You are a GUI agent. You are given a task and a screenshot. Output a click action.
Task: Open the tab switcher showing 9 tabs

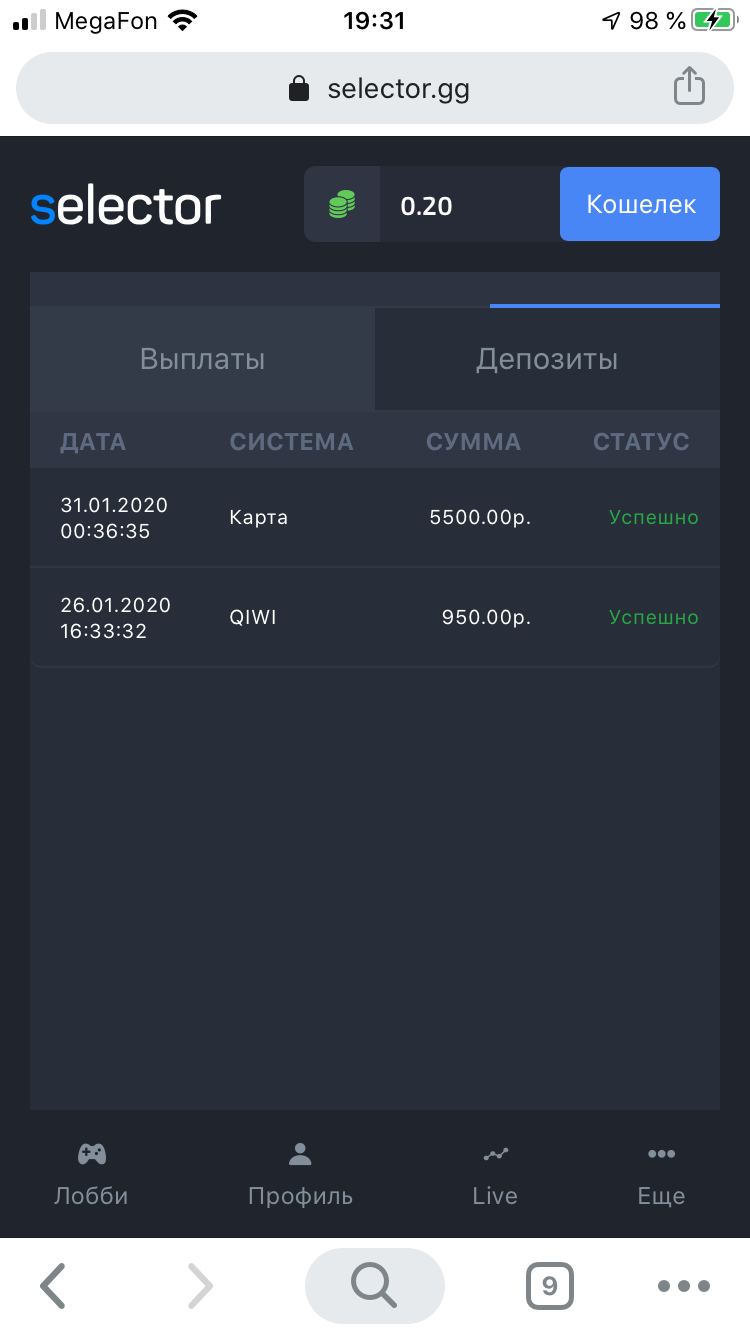point(549,1286)
